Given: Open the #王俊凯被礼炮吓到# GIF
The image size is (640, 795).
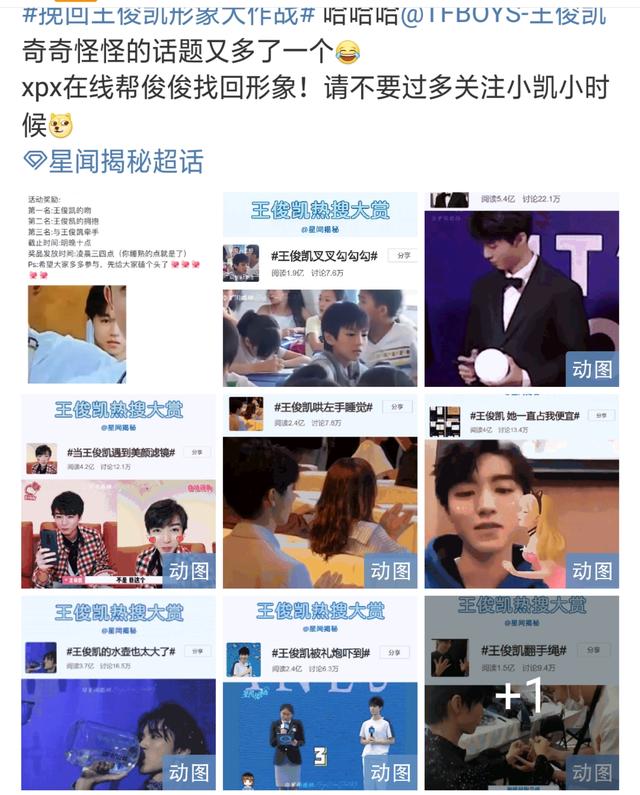Looking at the screenshot, I should click(320, 692).
